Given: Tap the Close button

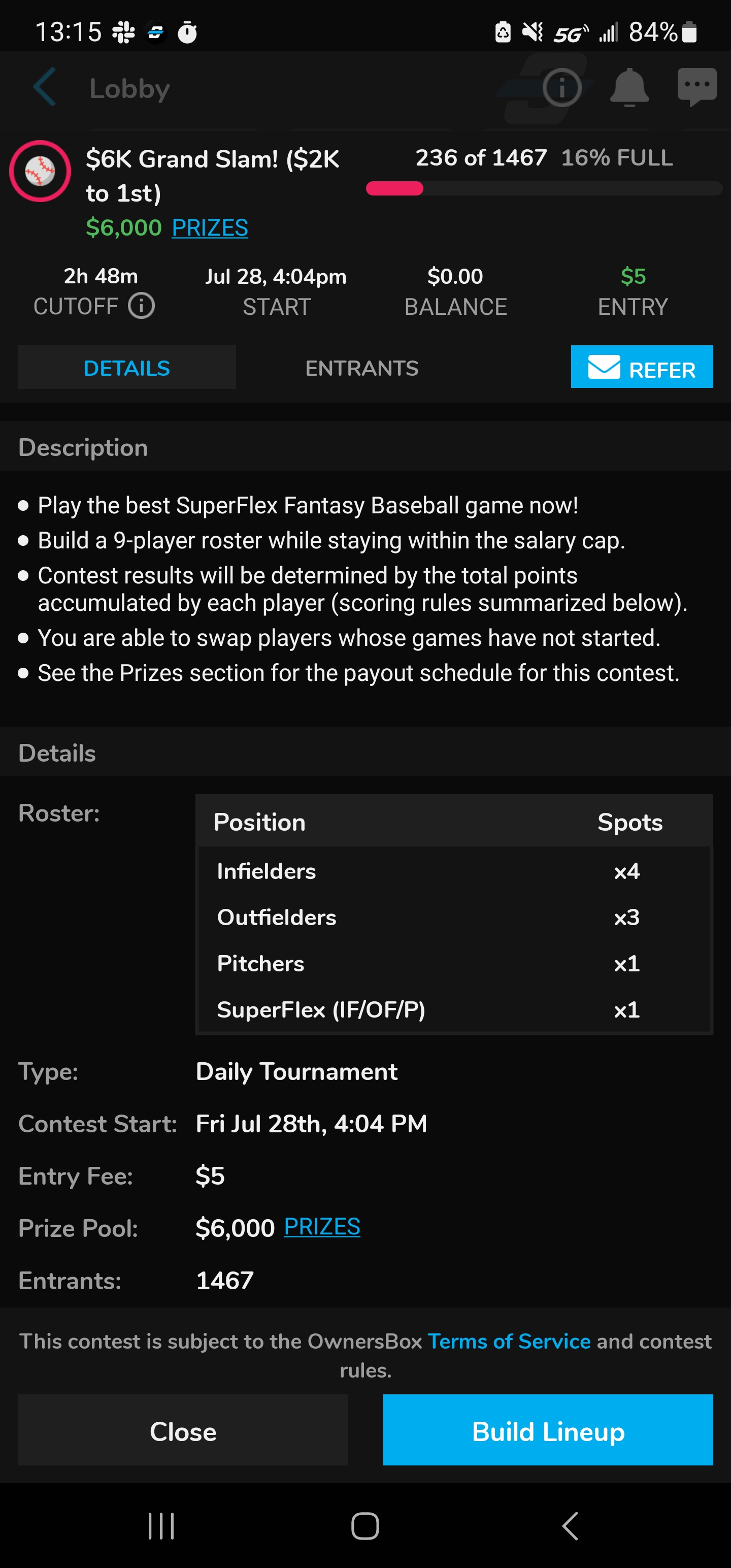Looking at the screenshot, I should coord(183,1431).
